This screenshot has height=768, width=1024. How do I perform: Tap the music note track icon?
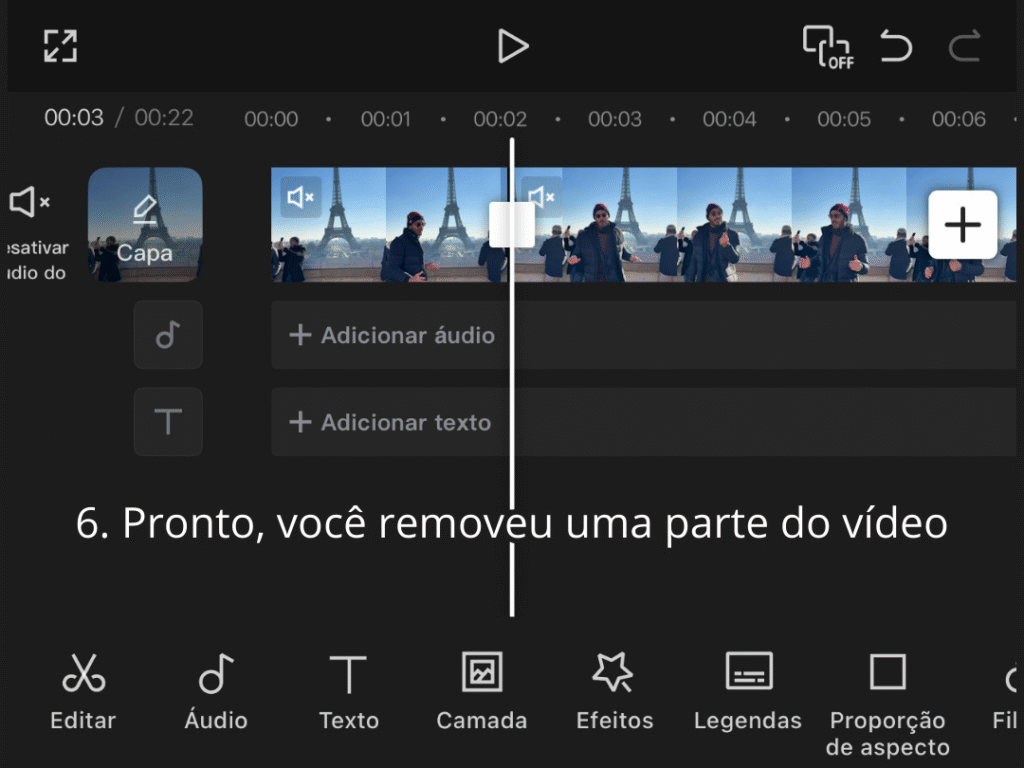[x=168, y=335]
